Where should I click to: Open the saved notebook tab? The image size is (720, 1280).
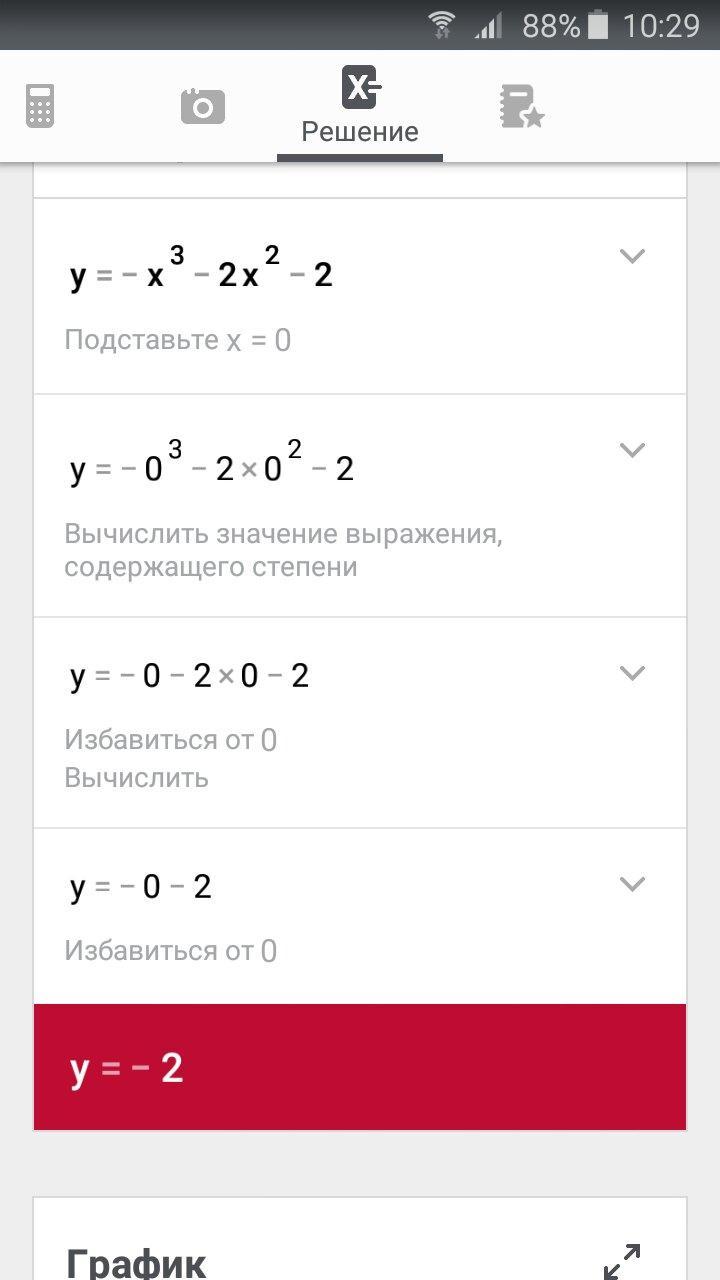point(522,106)
